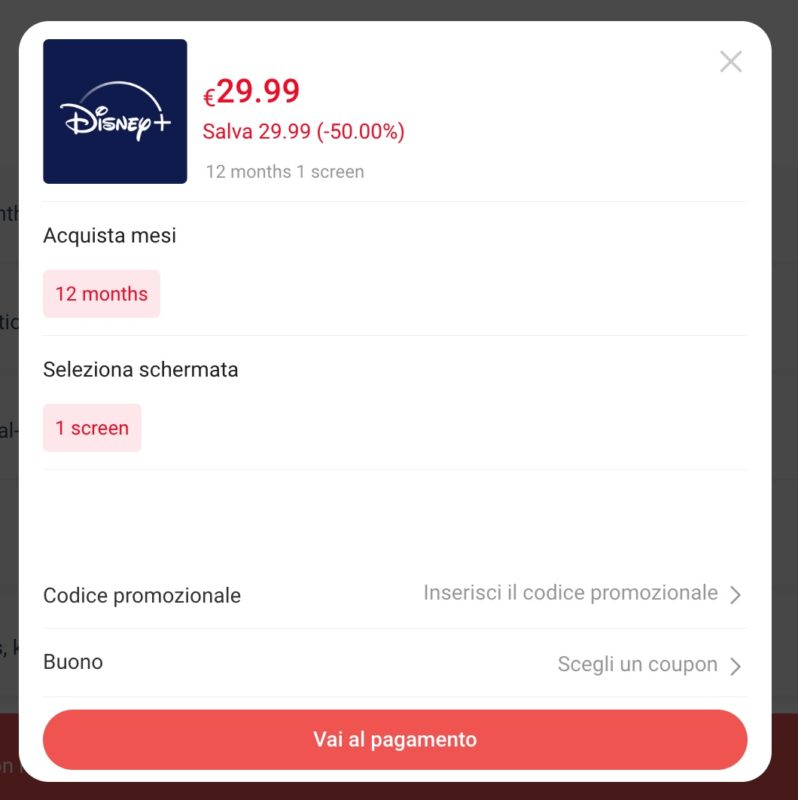
Task: Select the 12 months option
Action: (x=101, y=294)
